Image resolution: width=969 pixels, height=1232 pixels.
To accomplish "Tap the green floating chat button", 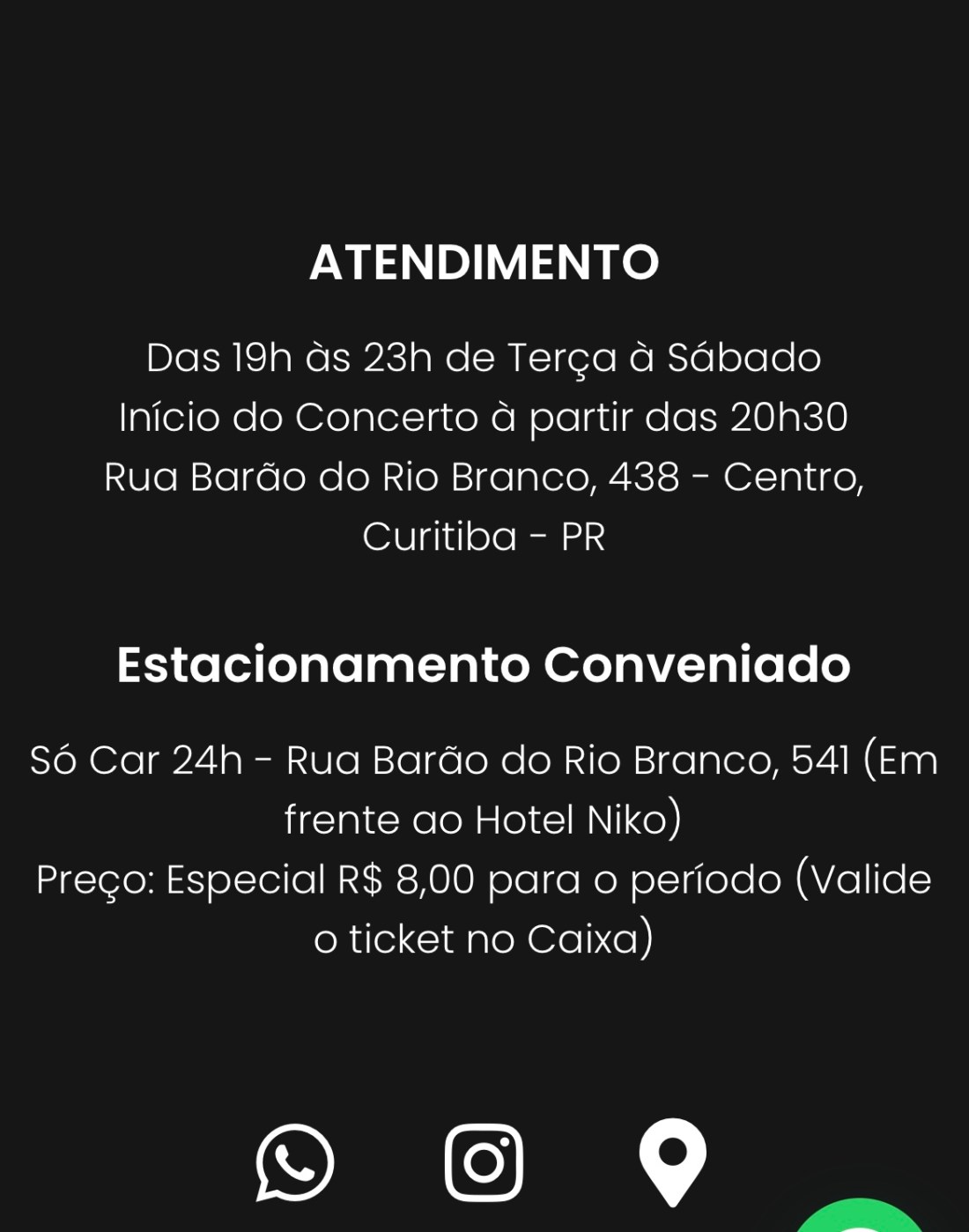I will (859, 1219).
